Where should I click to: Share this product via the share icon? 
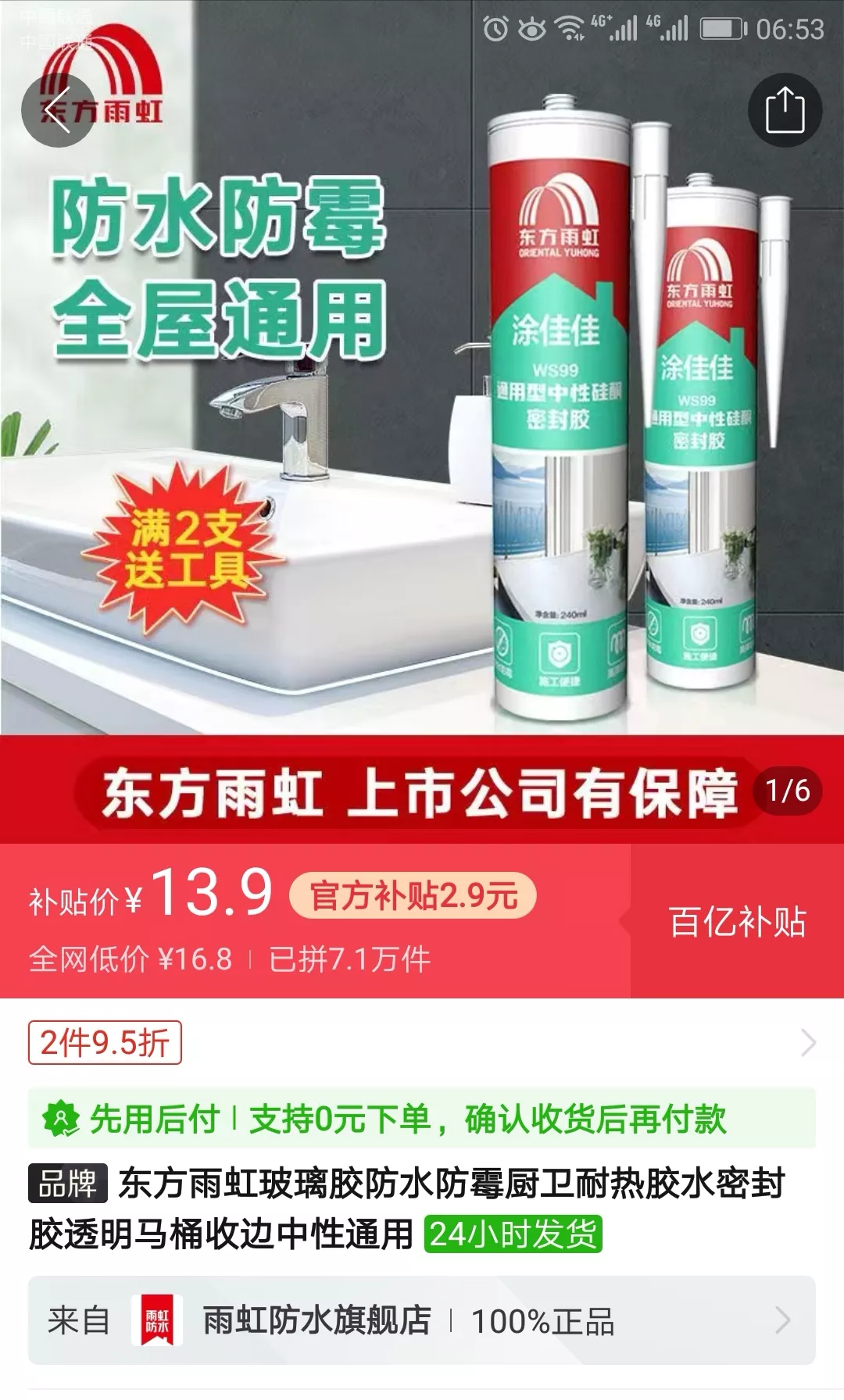pos(785,110)
